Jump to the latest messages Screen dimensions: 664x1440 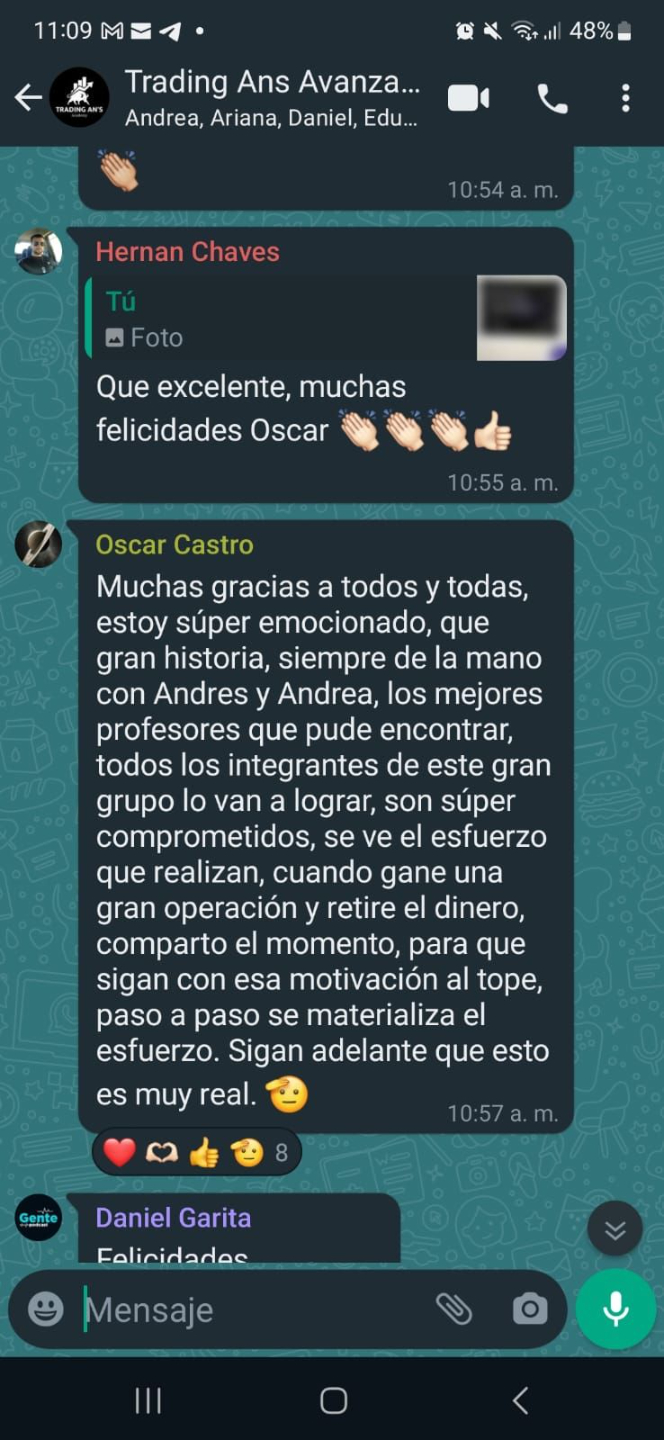(x=615, y=1229)
